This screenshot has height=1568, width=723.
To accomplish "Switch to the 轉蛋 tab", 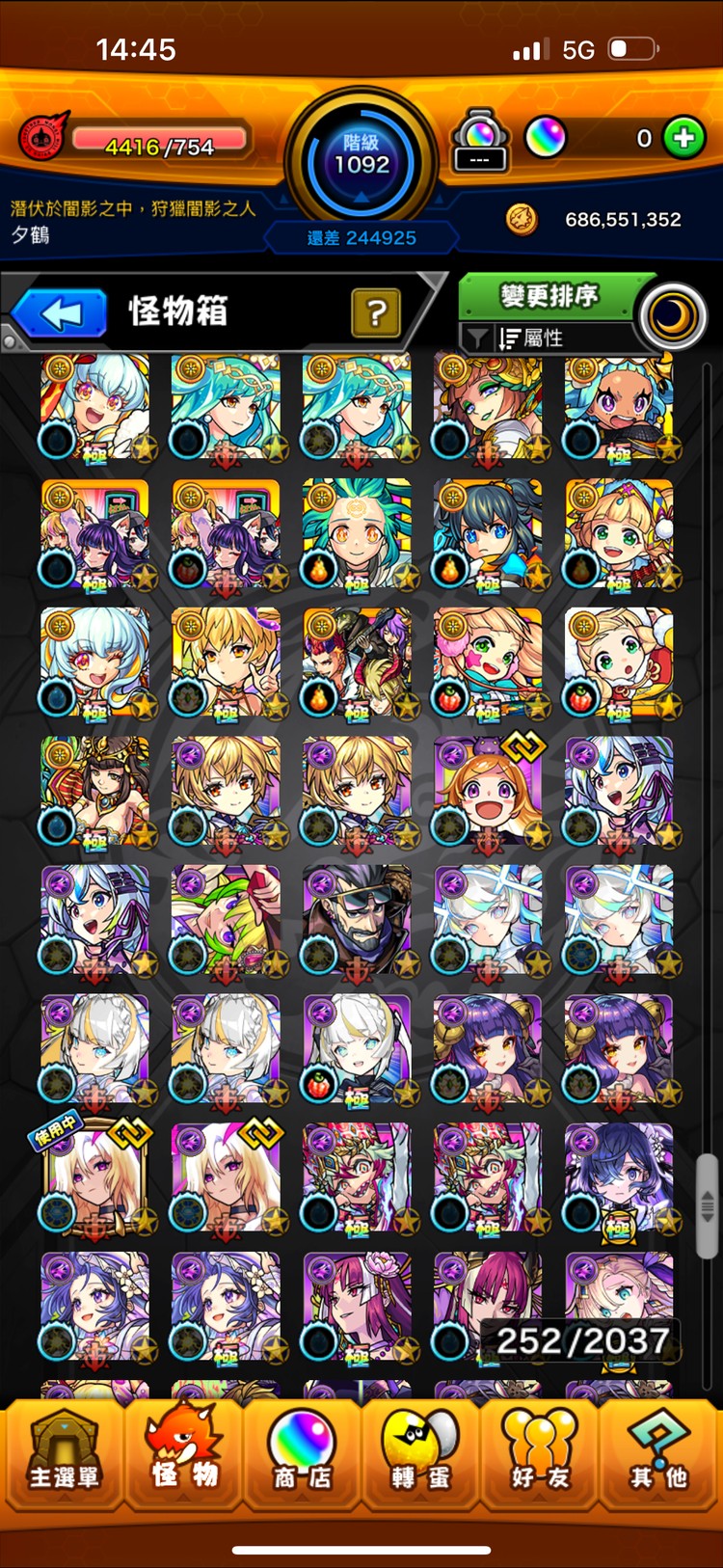I will (421, 1455).
